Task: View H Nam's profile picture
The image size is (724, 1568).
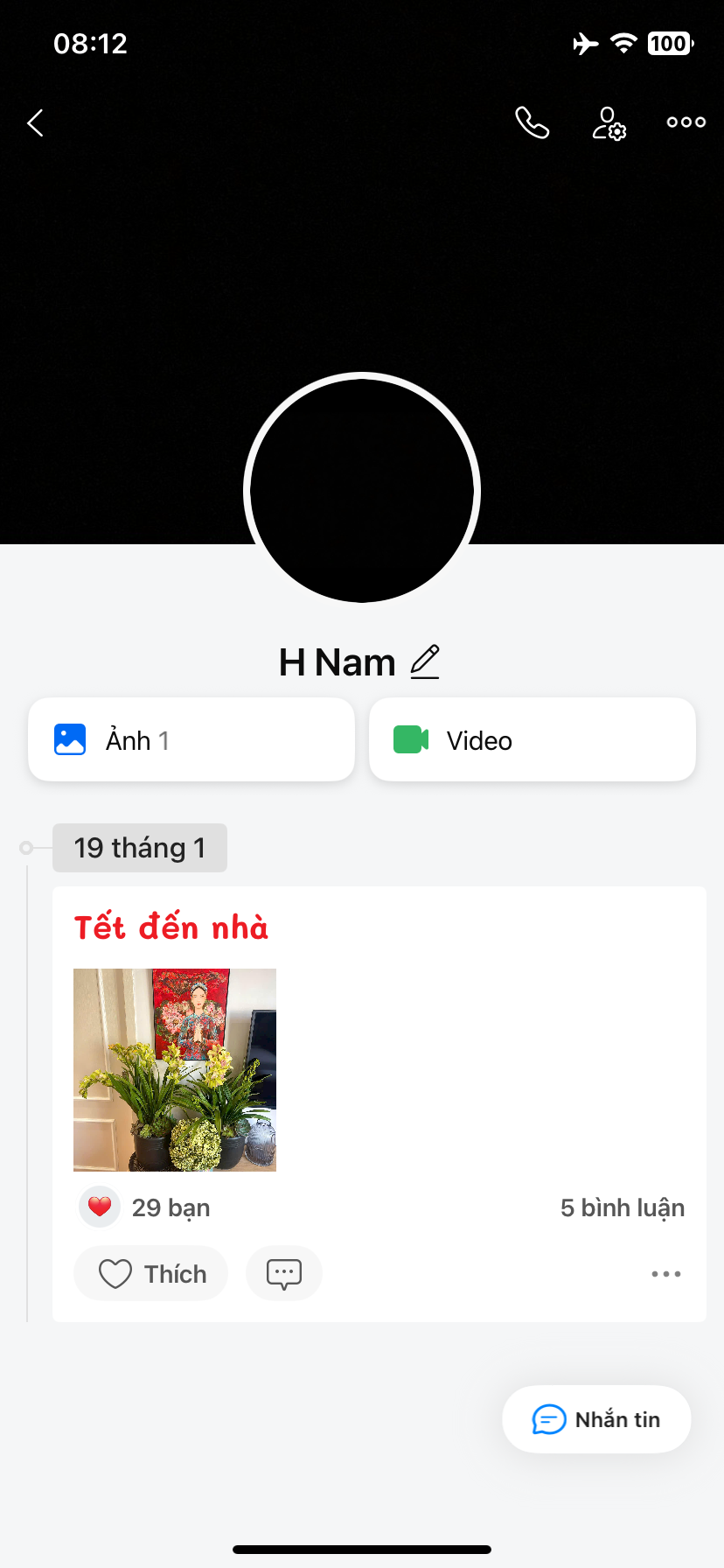Action: (362, 488)
